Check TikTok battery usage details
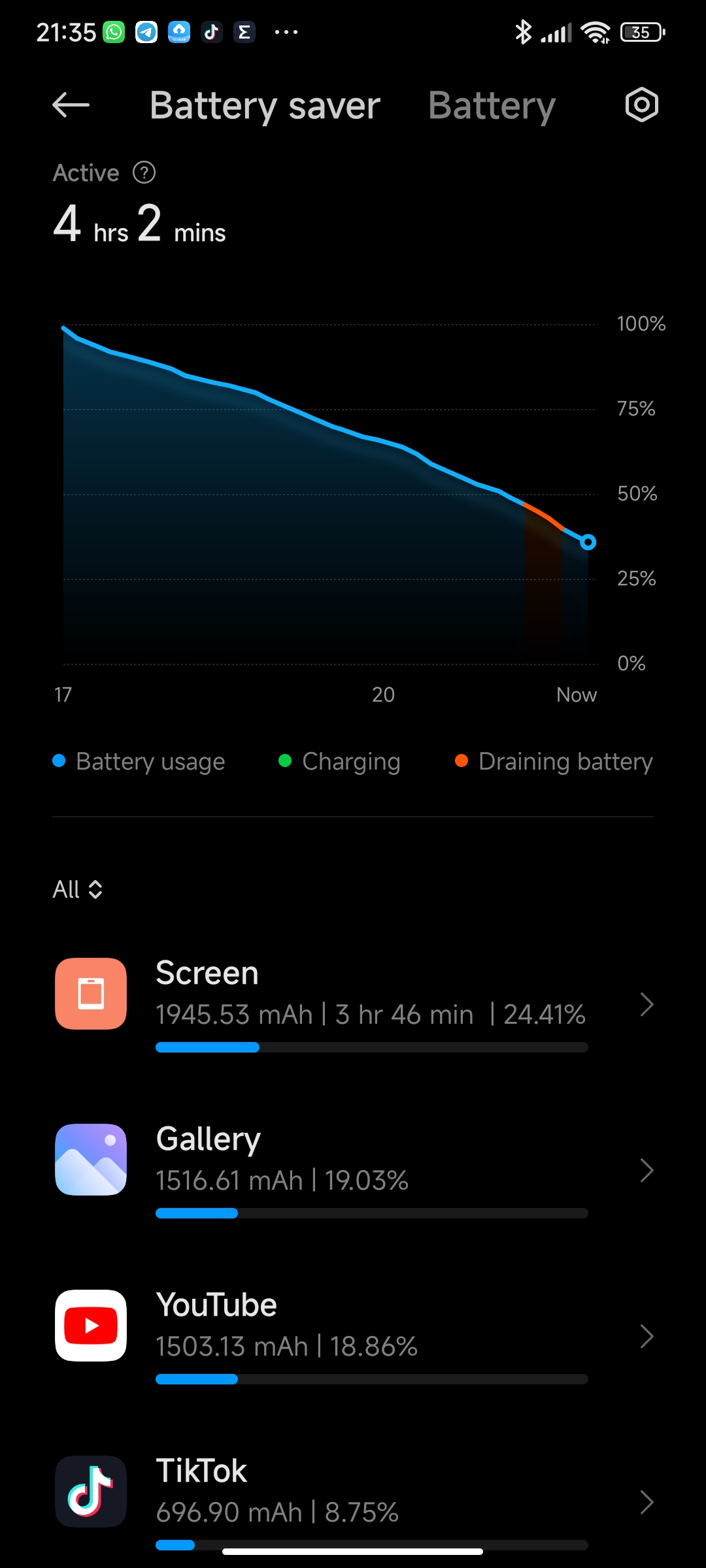The width and height of the screenshot is (706, 1568). (353, 1503)
